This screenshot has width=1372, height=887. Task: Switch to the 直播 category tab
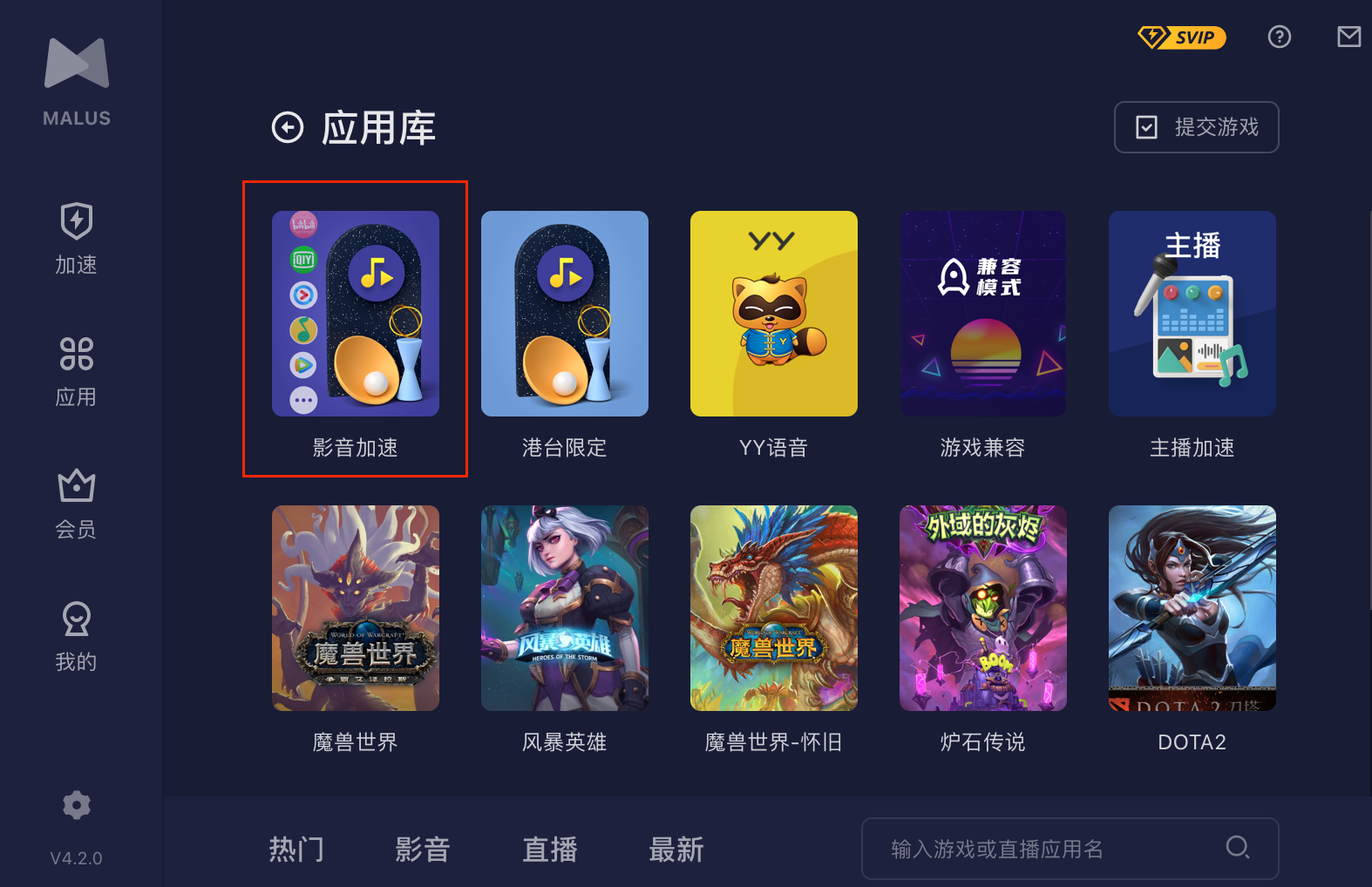(x=550, y=849)
